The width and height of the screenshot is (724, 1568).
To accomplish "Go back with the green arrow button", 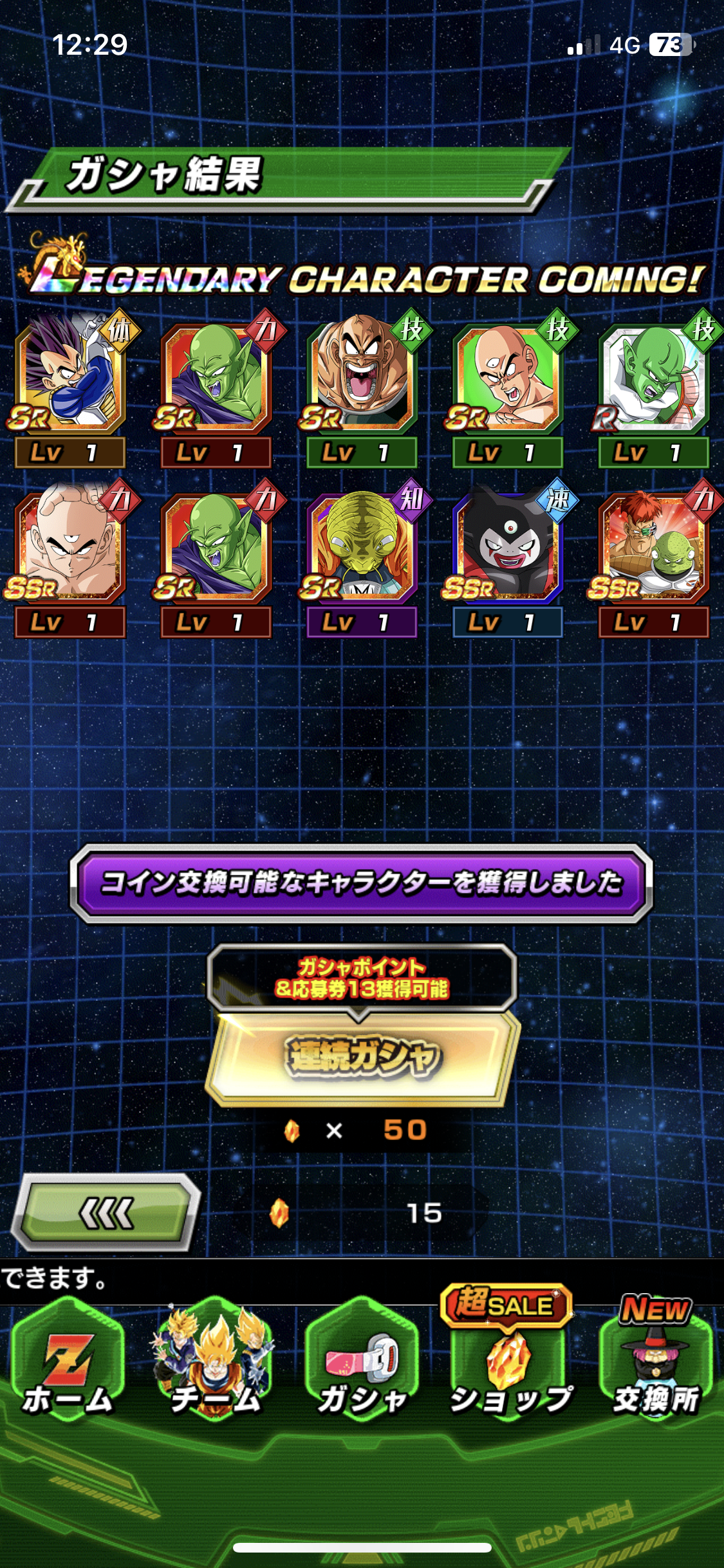I will pos(107,1213).
